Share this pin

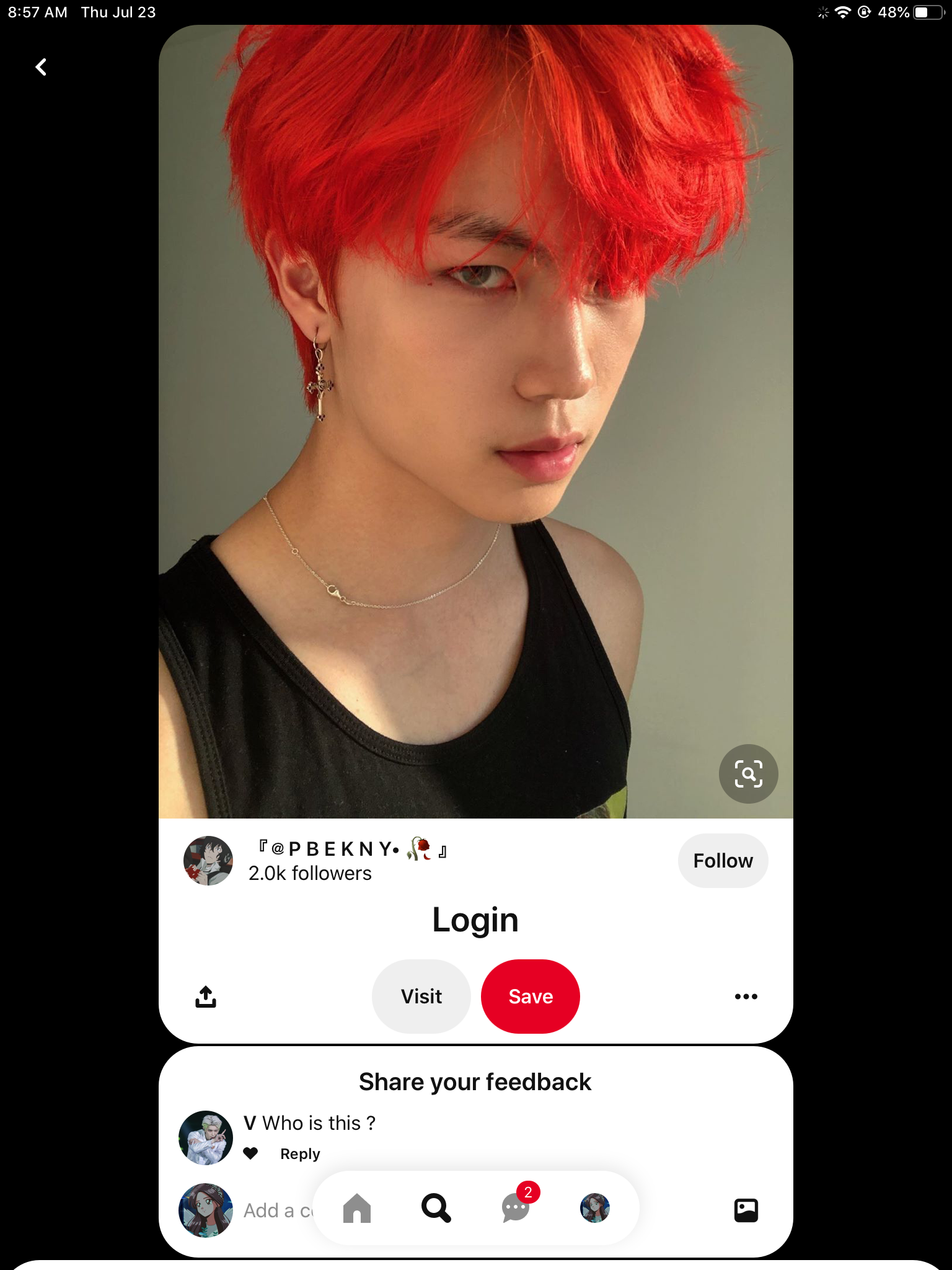click(x=206, y=997)
